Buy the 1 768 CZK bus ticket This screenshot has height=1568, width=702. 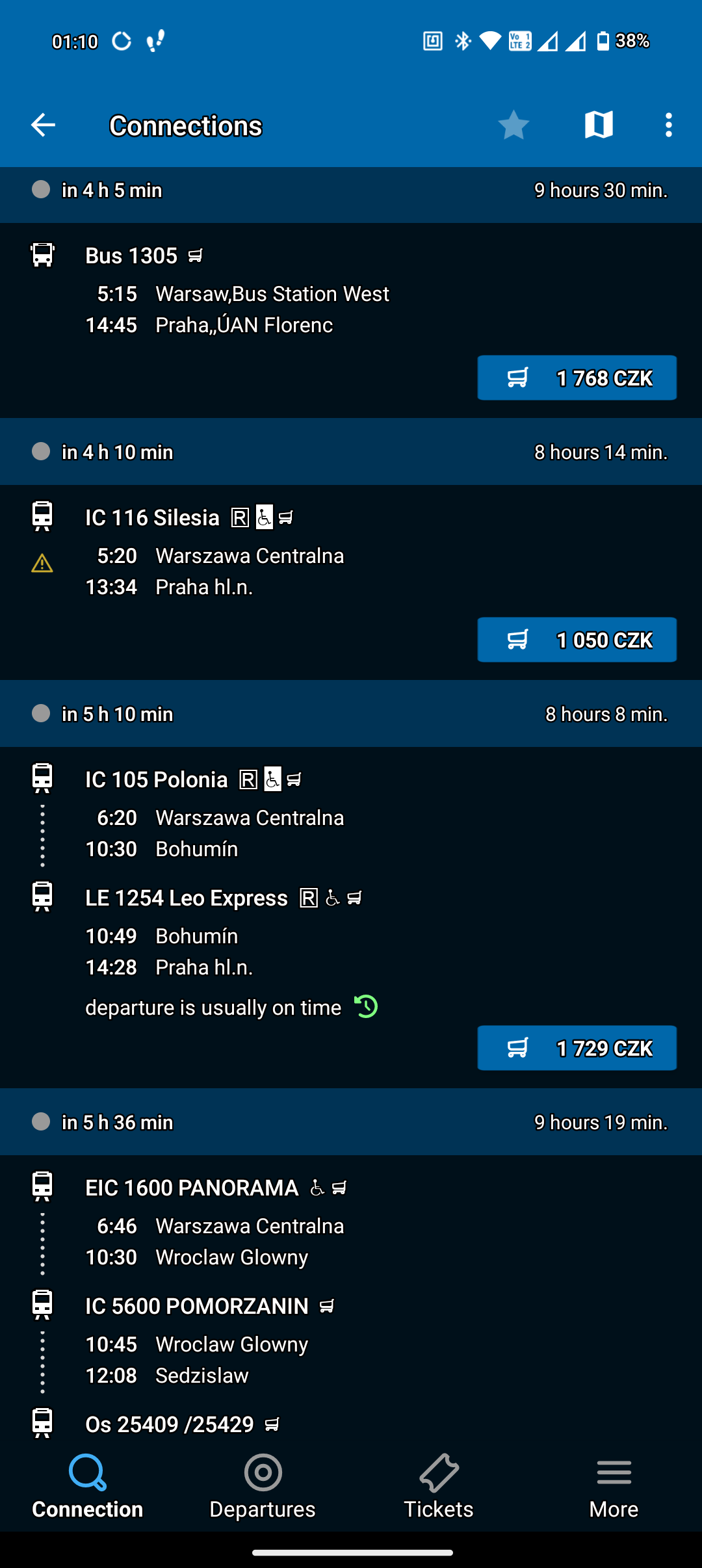[x=577, y=378]
